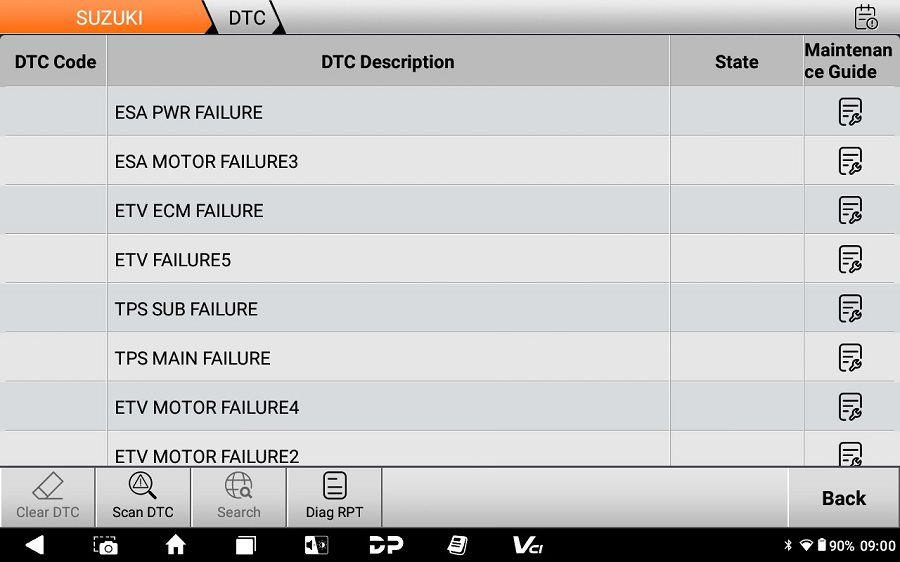Take a screenshot with the camera icon
Viewport: 900px width, 562px height.
click(105, 545)
